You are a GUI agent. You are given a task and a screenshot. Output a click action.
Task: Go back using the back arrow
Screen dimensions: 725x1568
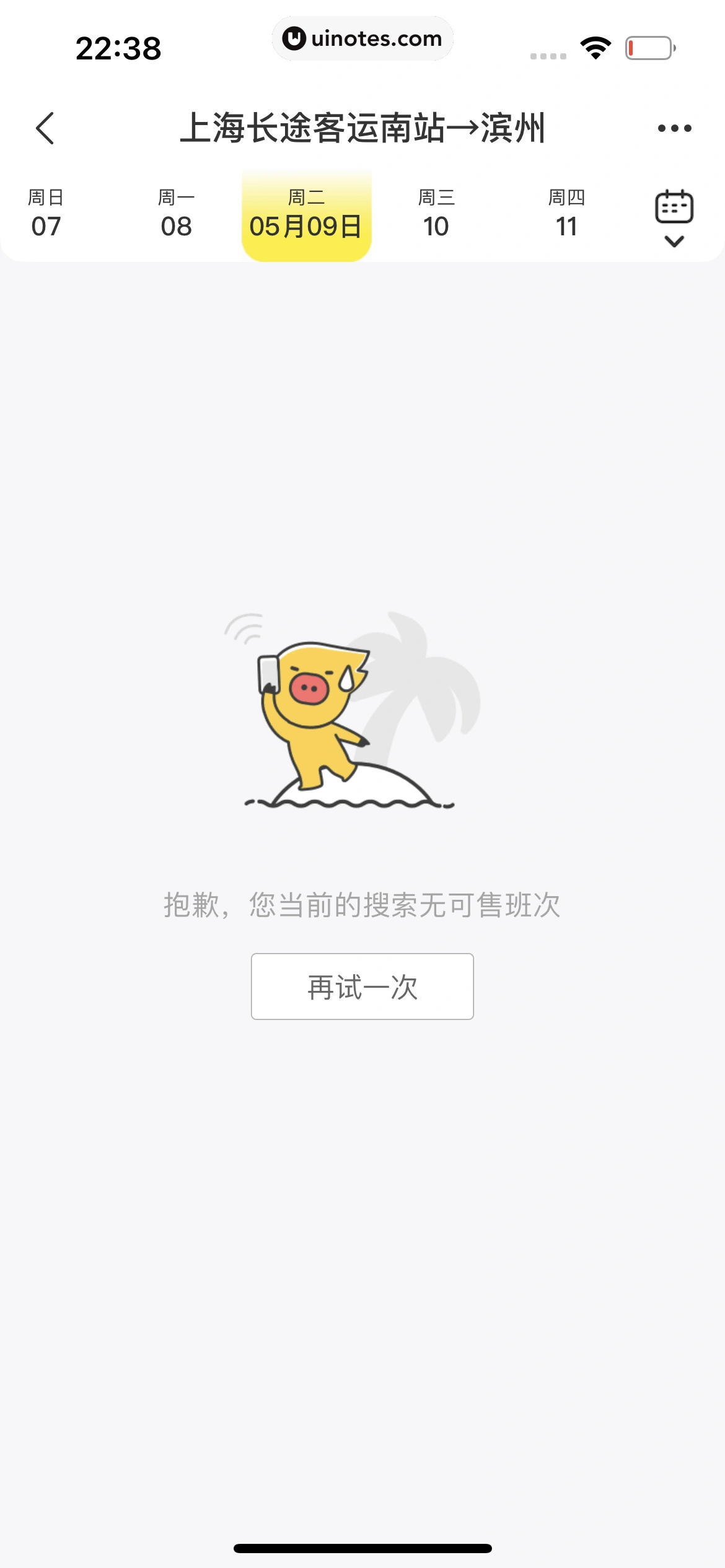point(45,128)
